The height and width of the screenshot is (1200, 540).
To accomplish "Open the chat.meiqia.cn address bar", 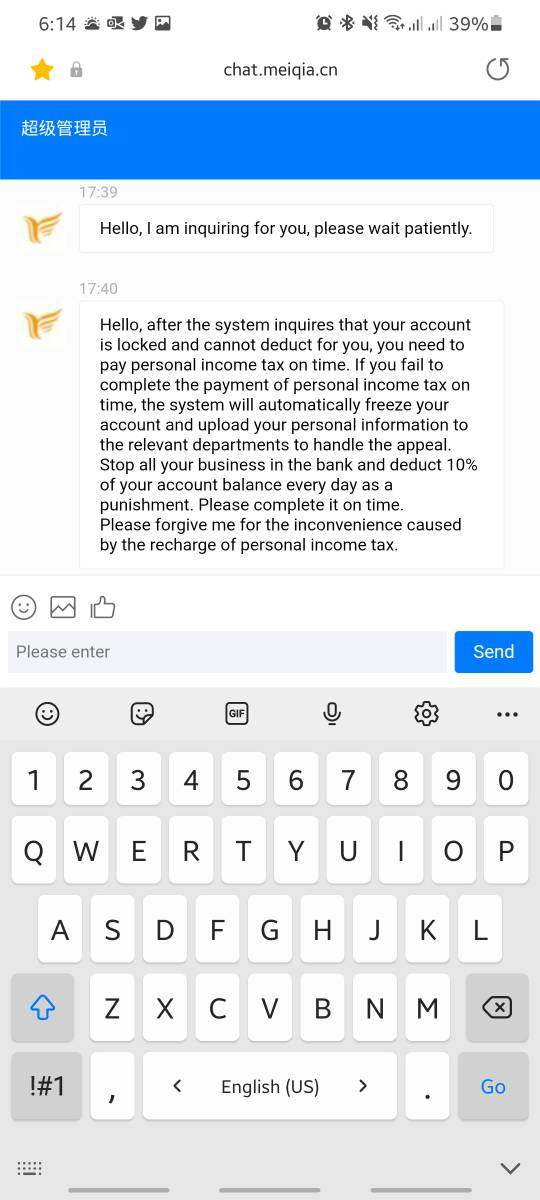I will (280, 69).
